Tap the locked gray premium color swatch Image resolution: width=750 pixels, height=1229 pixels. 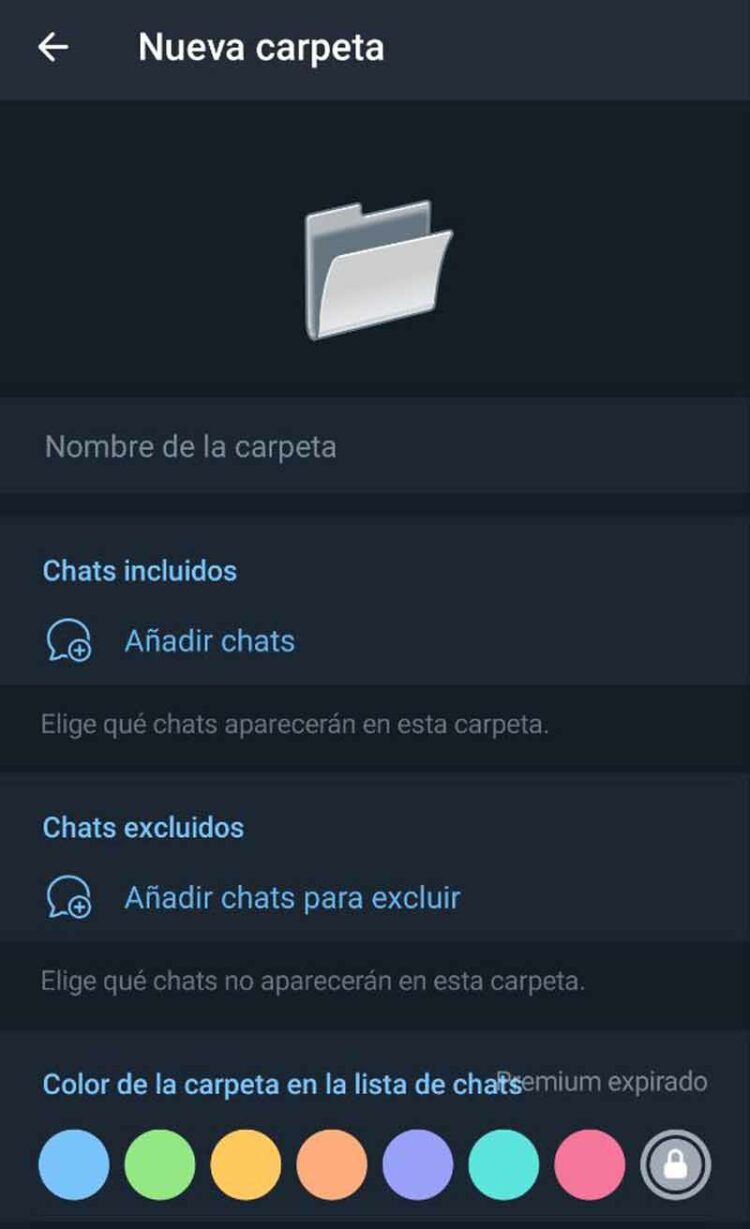pos(676,1164)
